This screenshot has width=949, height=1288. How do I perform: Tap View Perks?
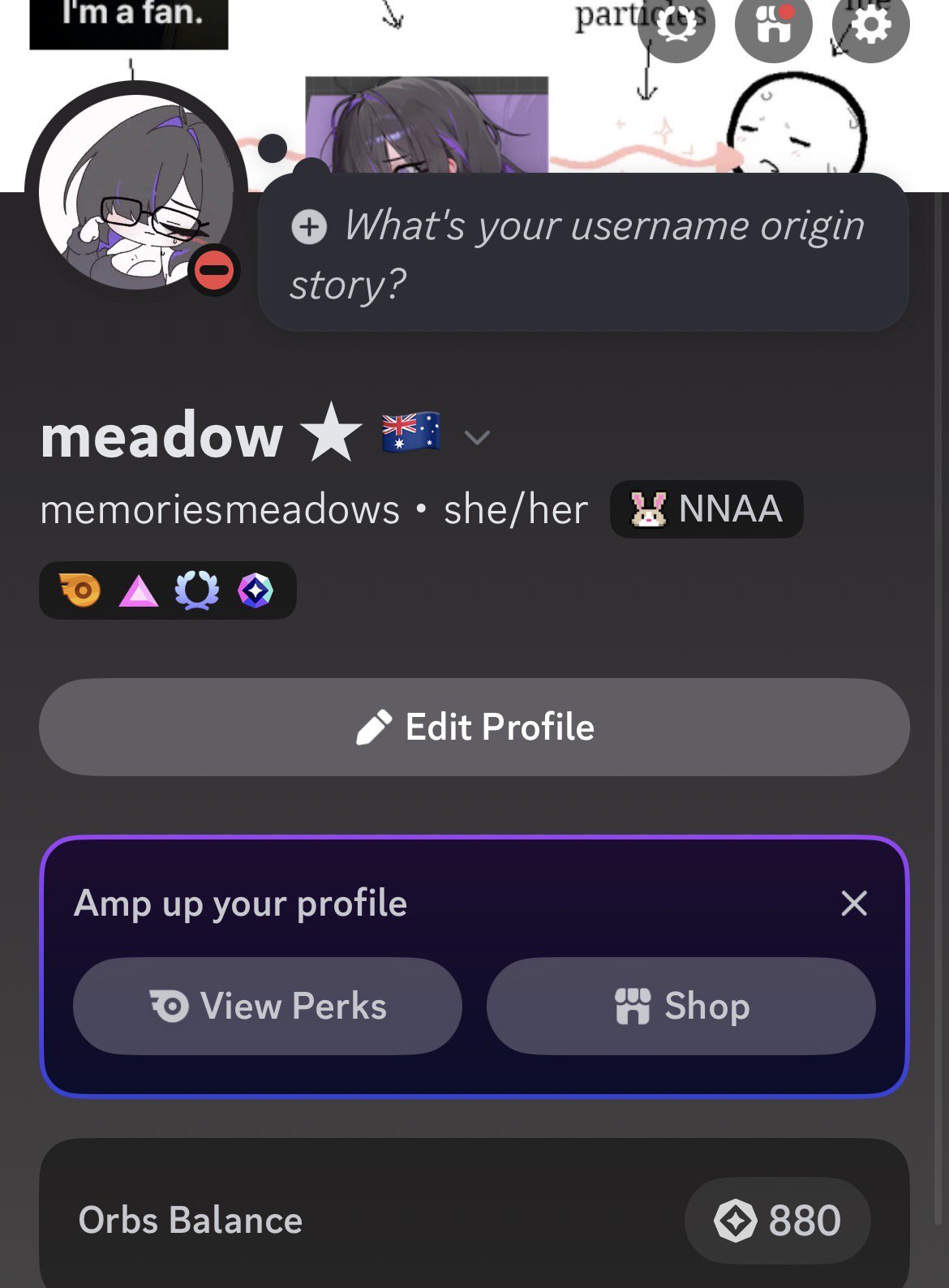(x=268, y=1006)
